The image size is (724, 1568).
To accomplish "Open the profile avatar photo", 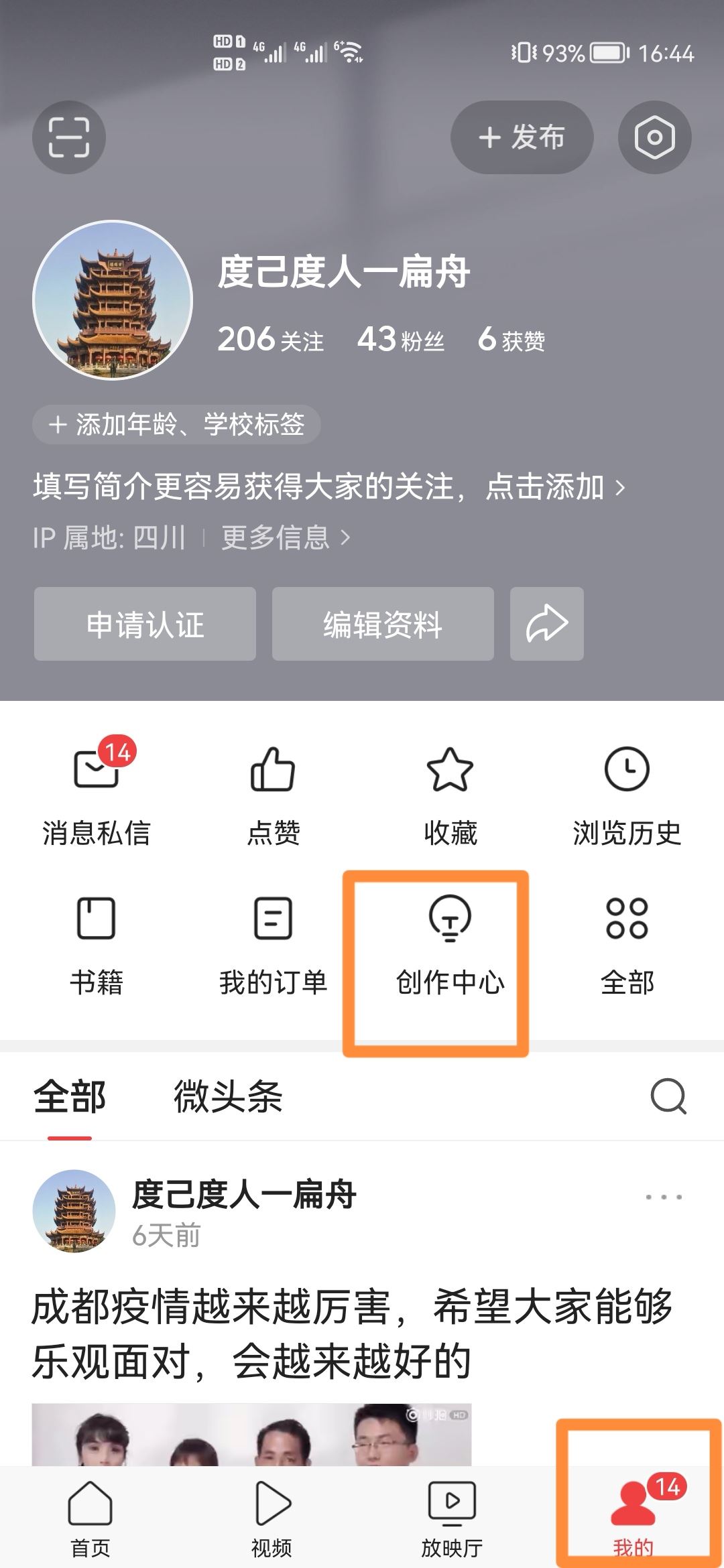I will coord(115,301).
